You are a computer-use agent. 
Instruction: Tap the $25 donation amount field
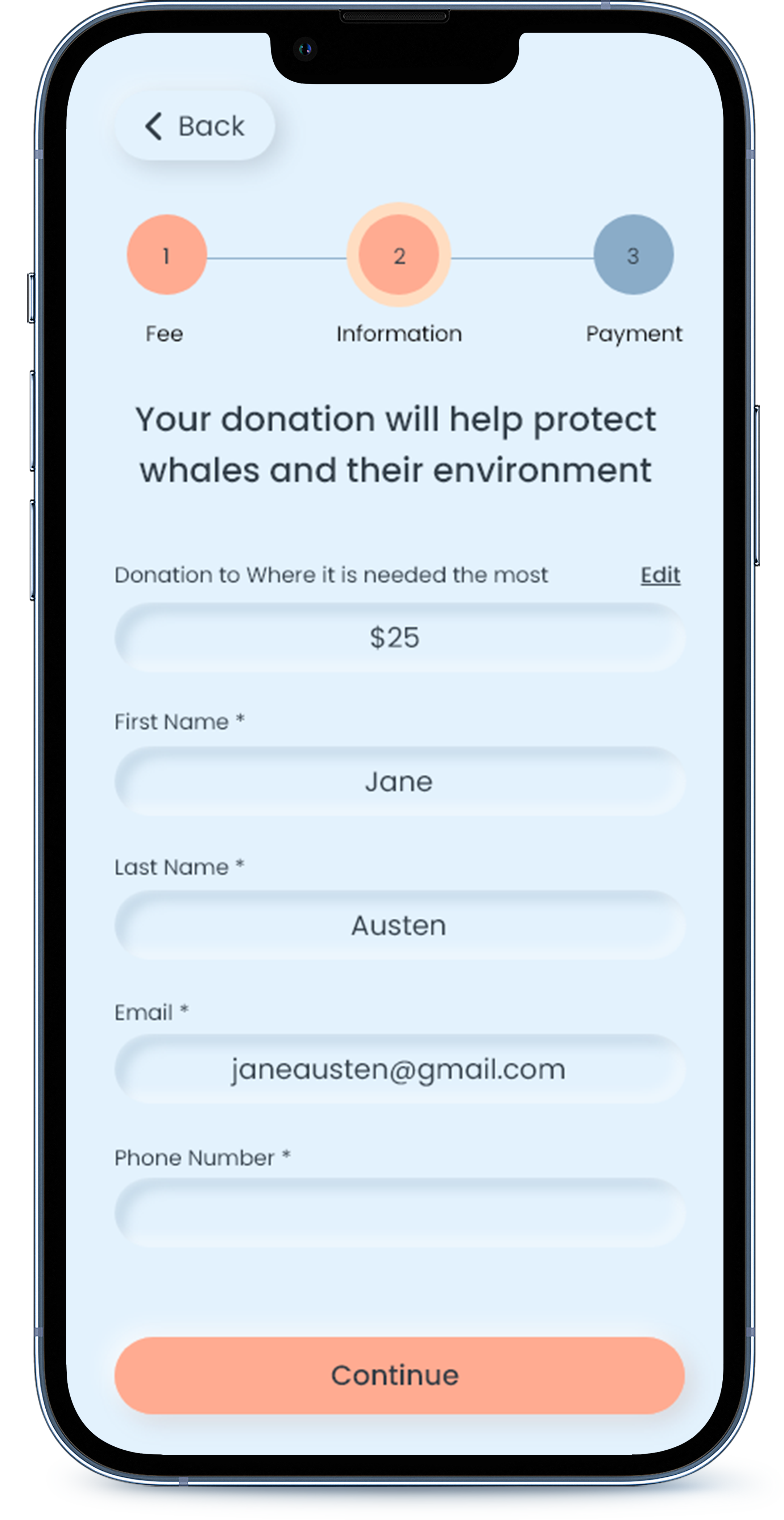399,637
